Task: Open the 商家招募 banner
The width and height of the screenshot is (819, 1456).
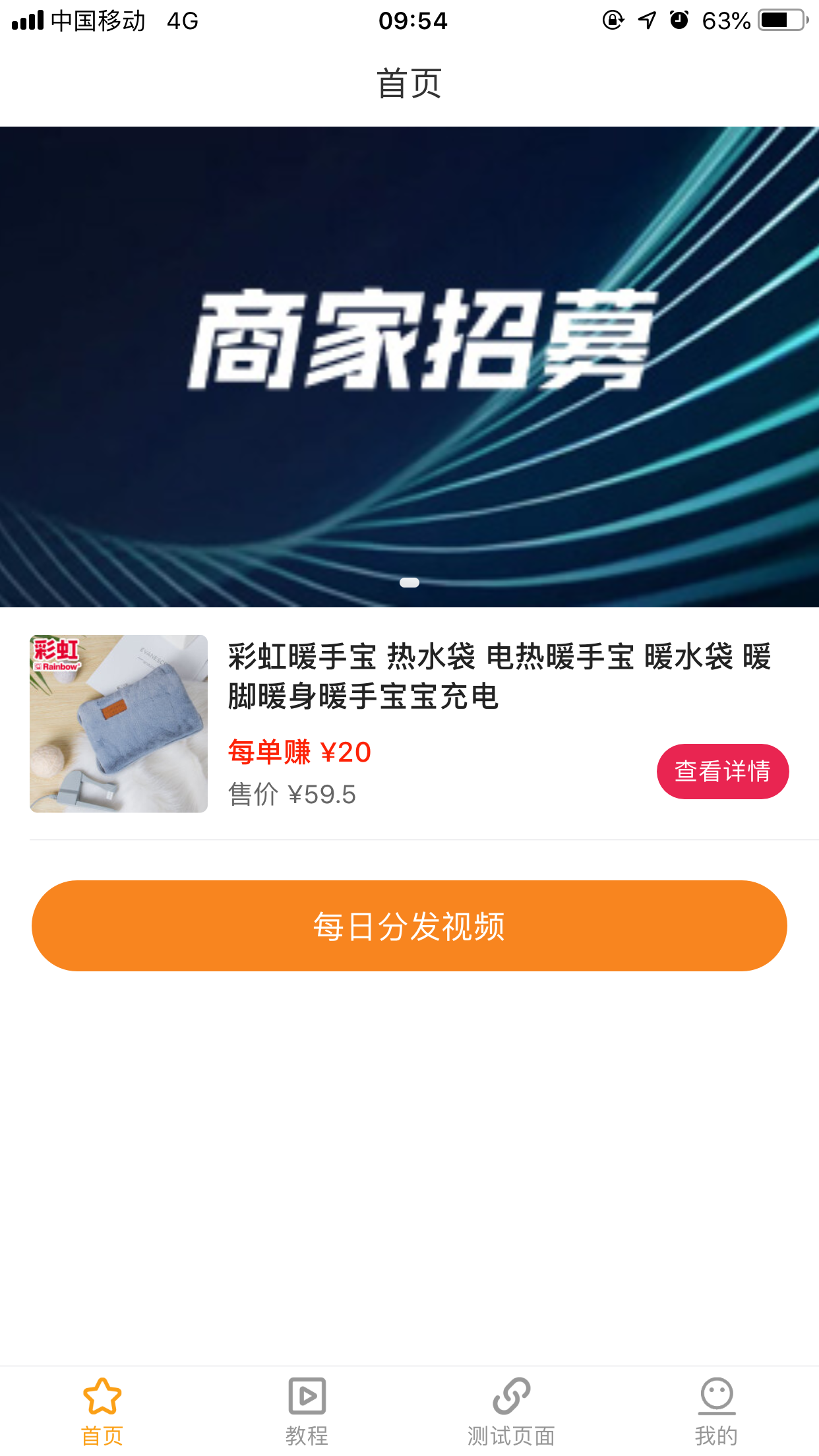Action: click(x=409, y=366)
